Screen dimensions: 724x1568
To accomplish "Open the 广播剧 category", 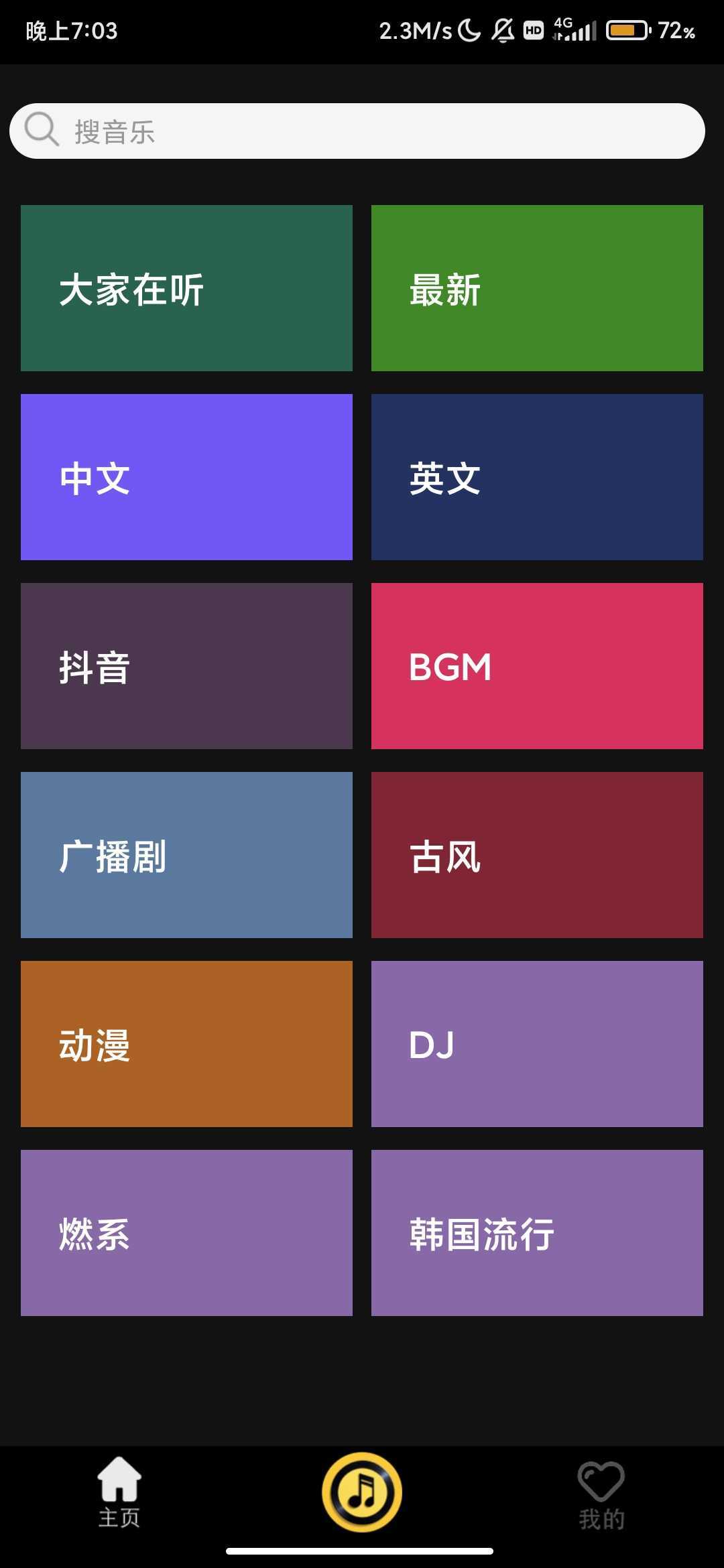I will pos(186,855).
